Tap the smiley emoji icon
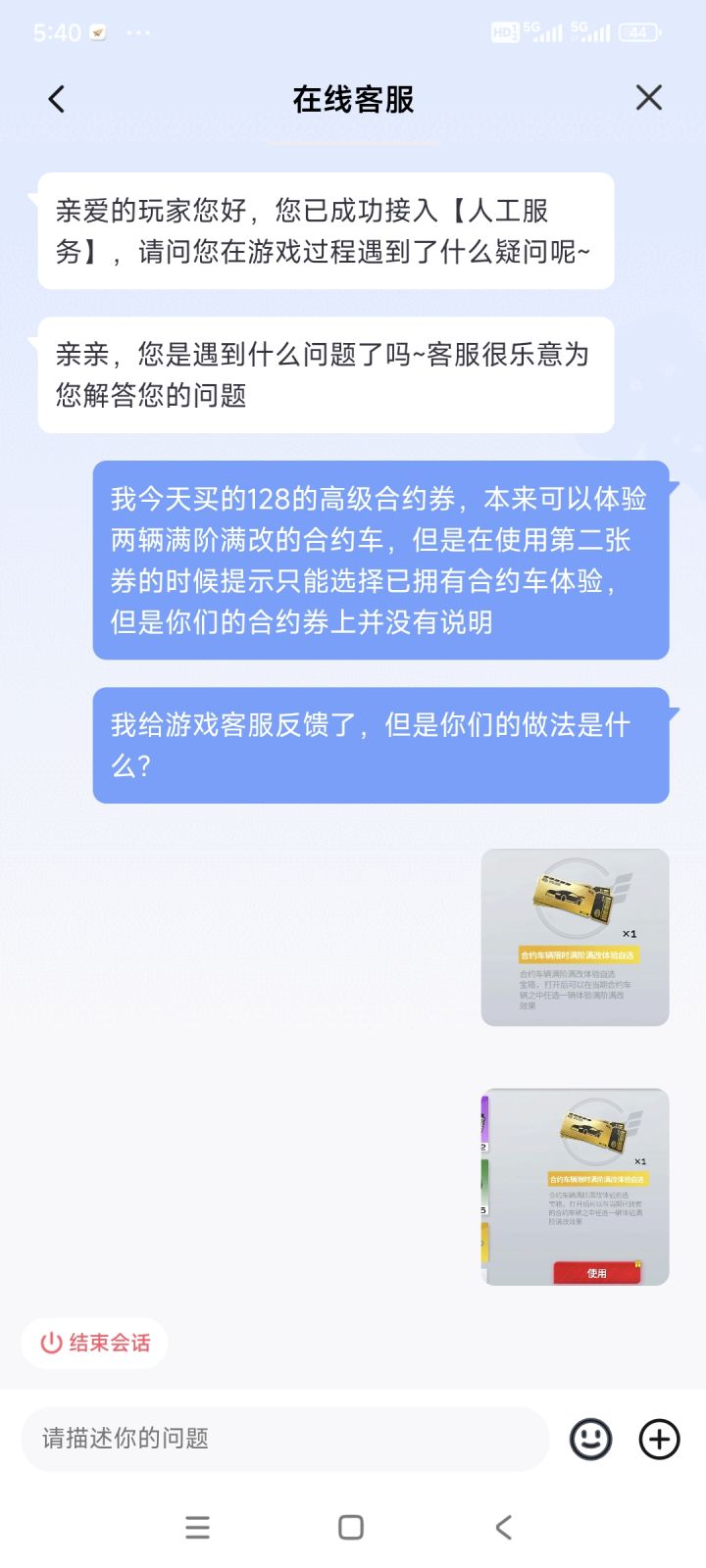This screenshot has height=1568, width=706. click(591, 1440)
